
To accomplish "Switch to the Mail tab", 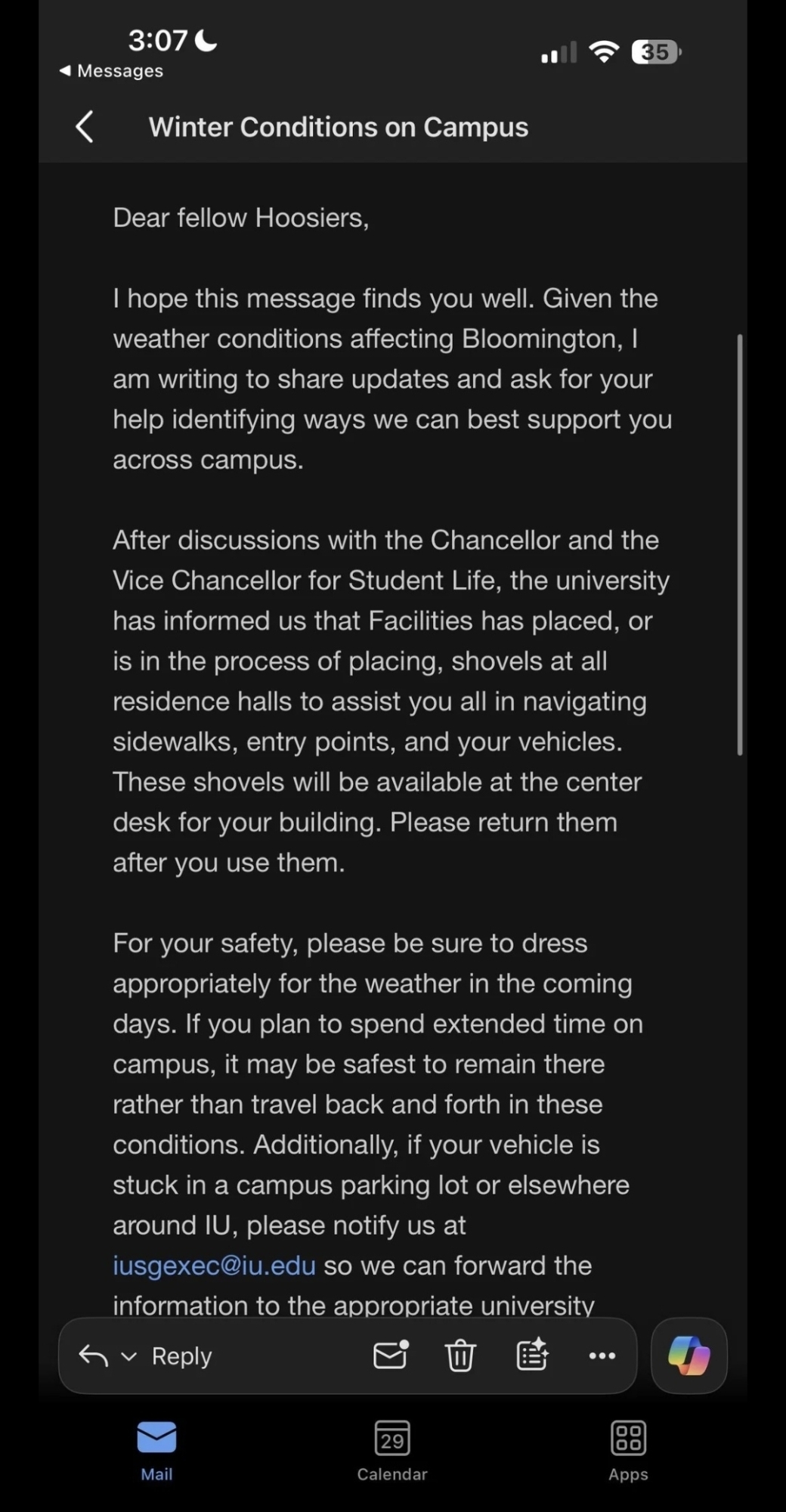I will [156, 1450].
